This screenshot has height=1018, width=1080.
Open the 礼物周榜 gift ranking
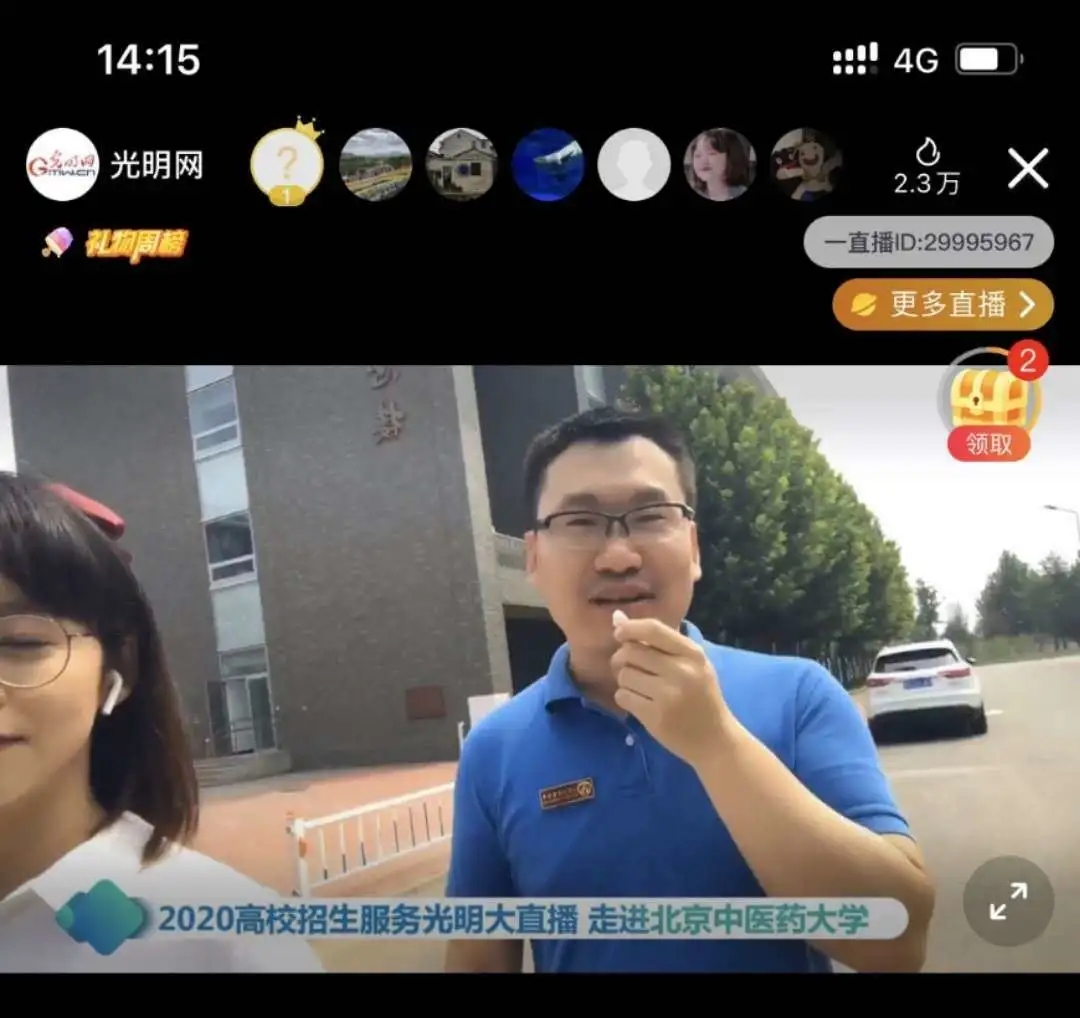(116, 243)
